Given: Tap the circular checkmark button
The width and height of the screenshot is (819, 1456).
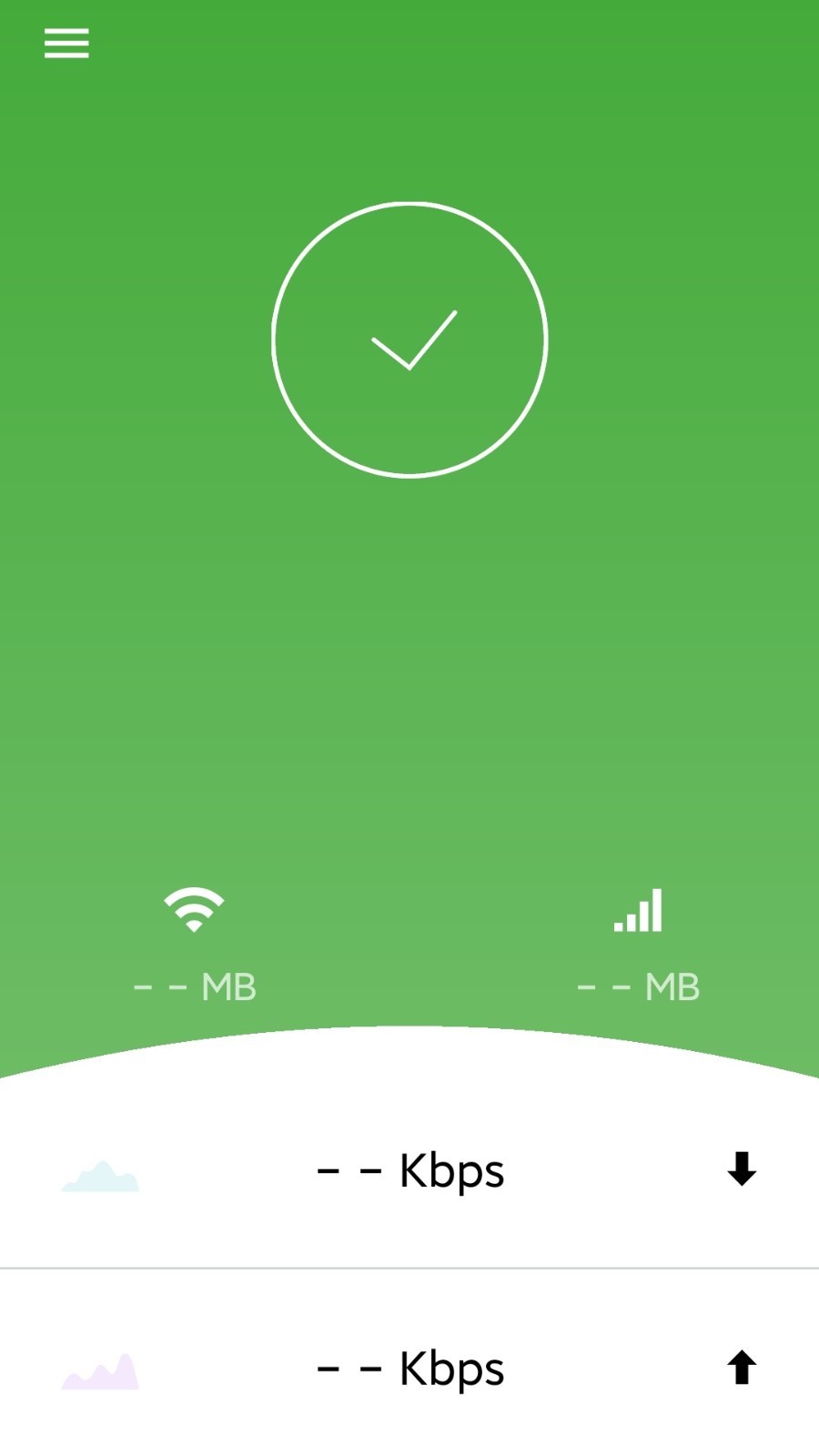Looking at the screenshot, I should [409, 339].
